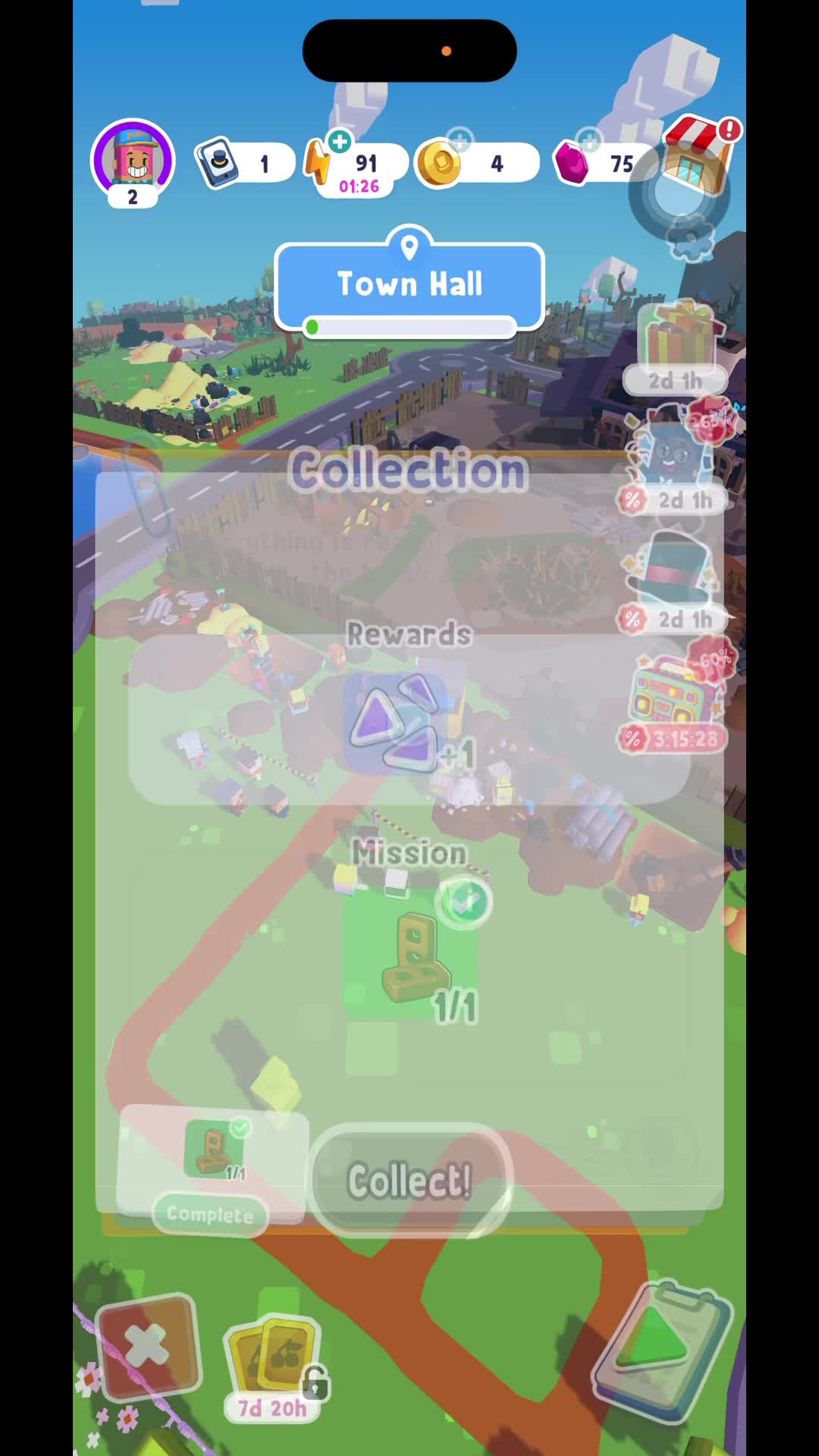Image resolution: width=819 pixels, height=1456 pixels.
Task: Open the player profile avatar
Action: 133,161
